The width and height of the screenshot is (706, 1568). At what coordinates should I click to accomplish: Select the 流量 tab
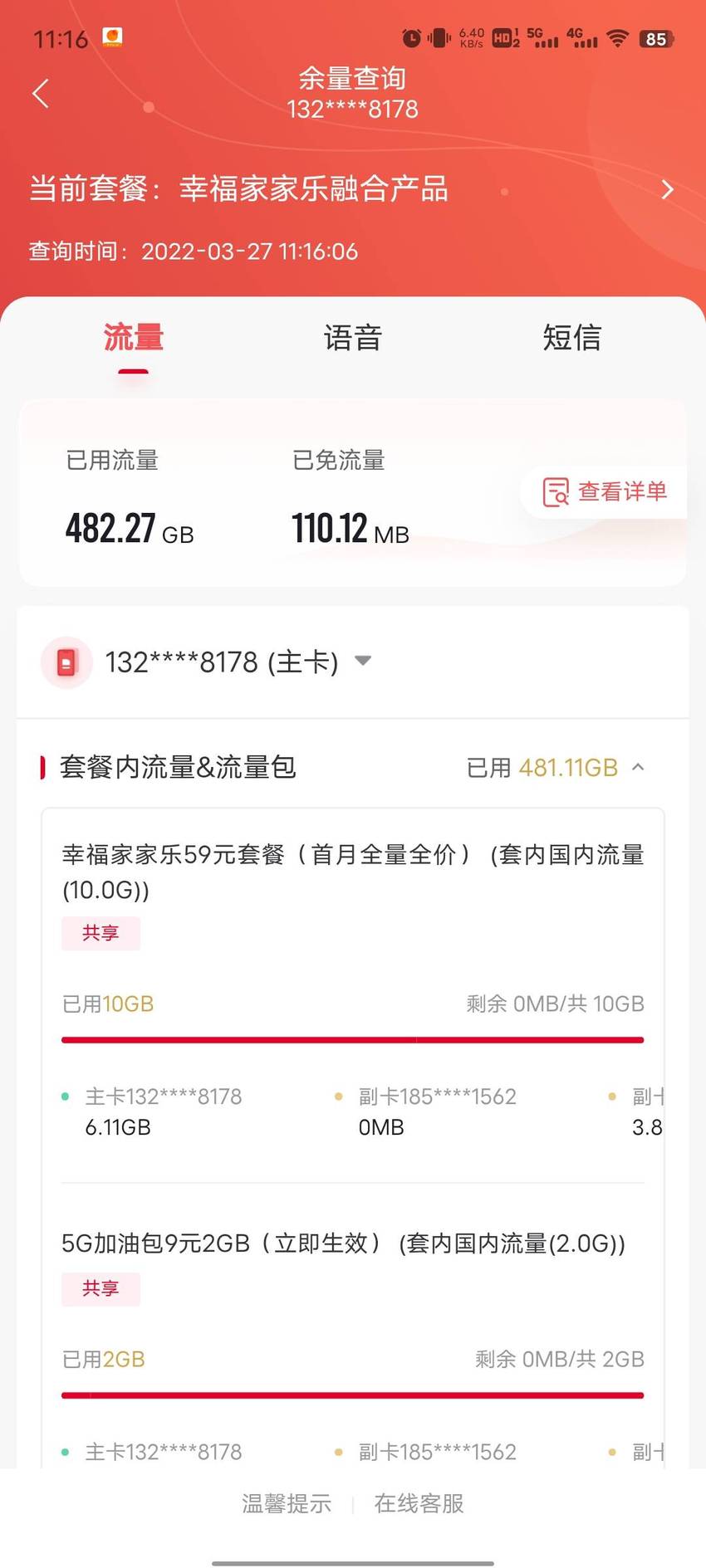[133, 338]
